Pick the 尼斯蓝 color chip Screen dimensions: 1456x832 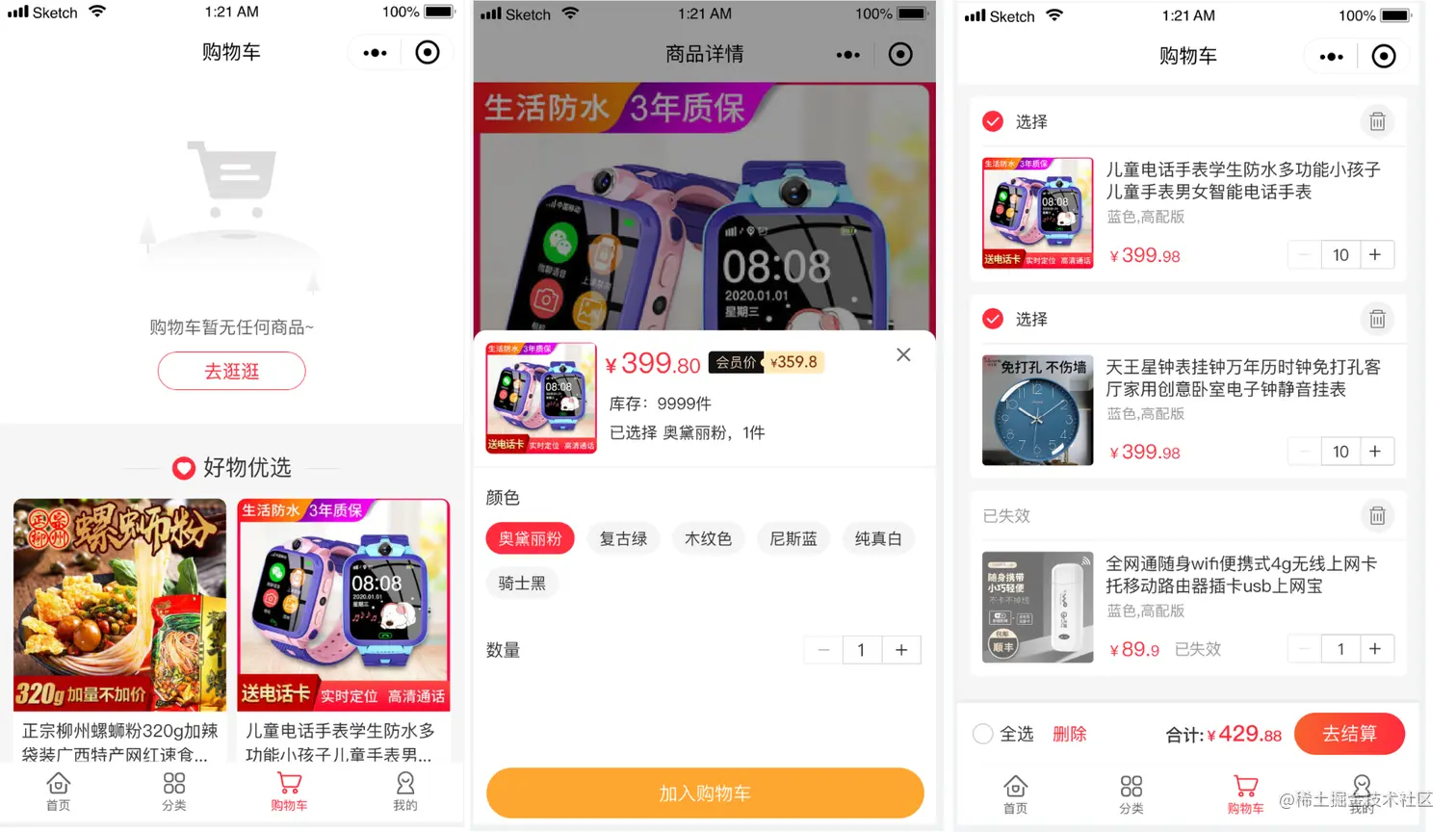(793, 538)
